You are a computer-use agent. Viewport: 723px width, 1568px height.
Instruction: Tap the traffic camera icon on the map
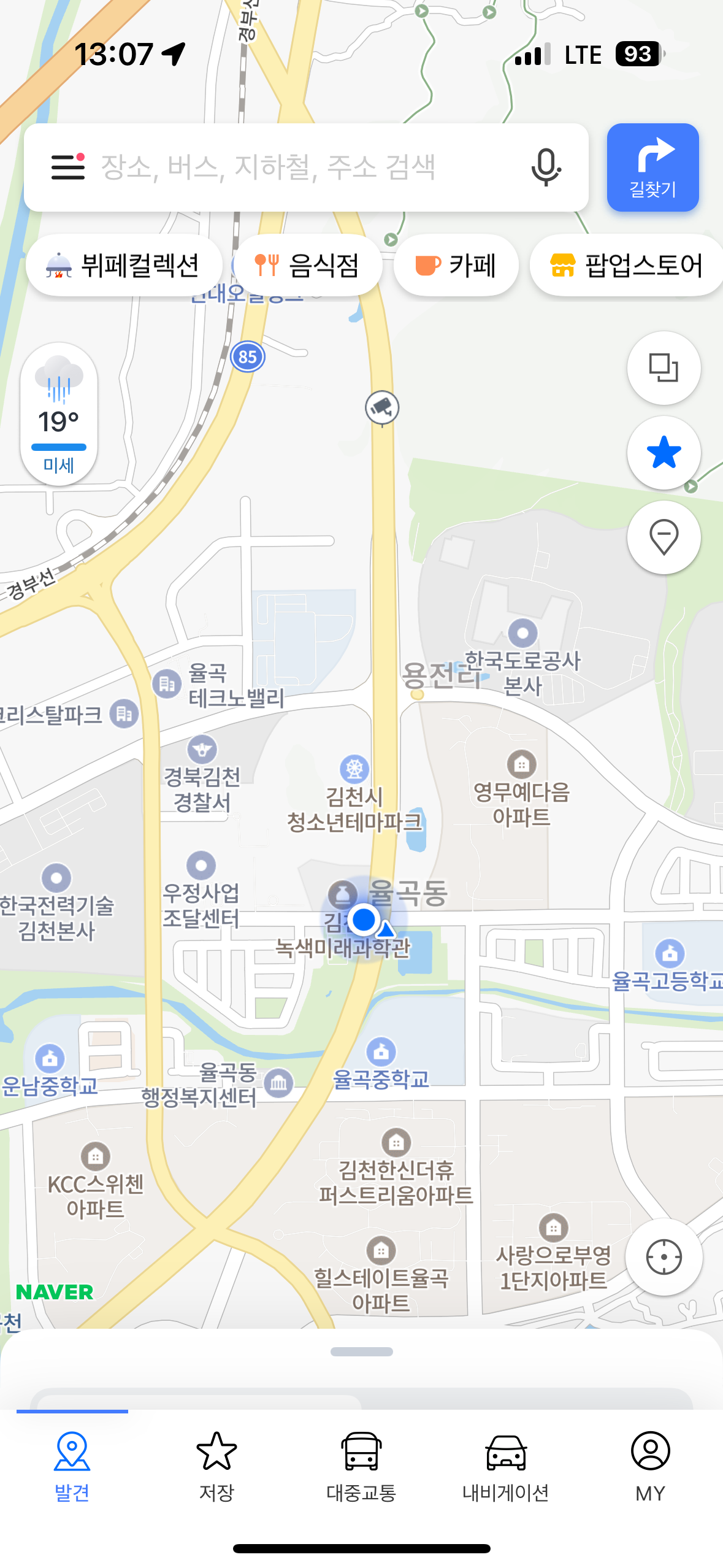(382, 407)
